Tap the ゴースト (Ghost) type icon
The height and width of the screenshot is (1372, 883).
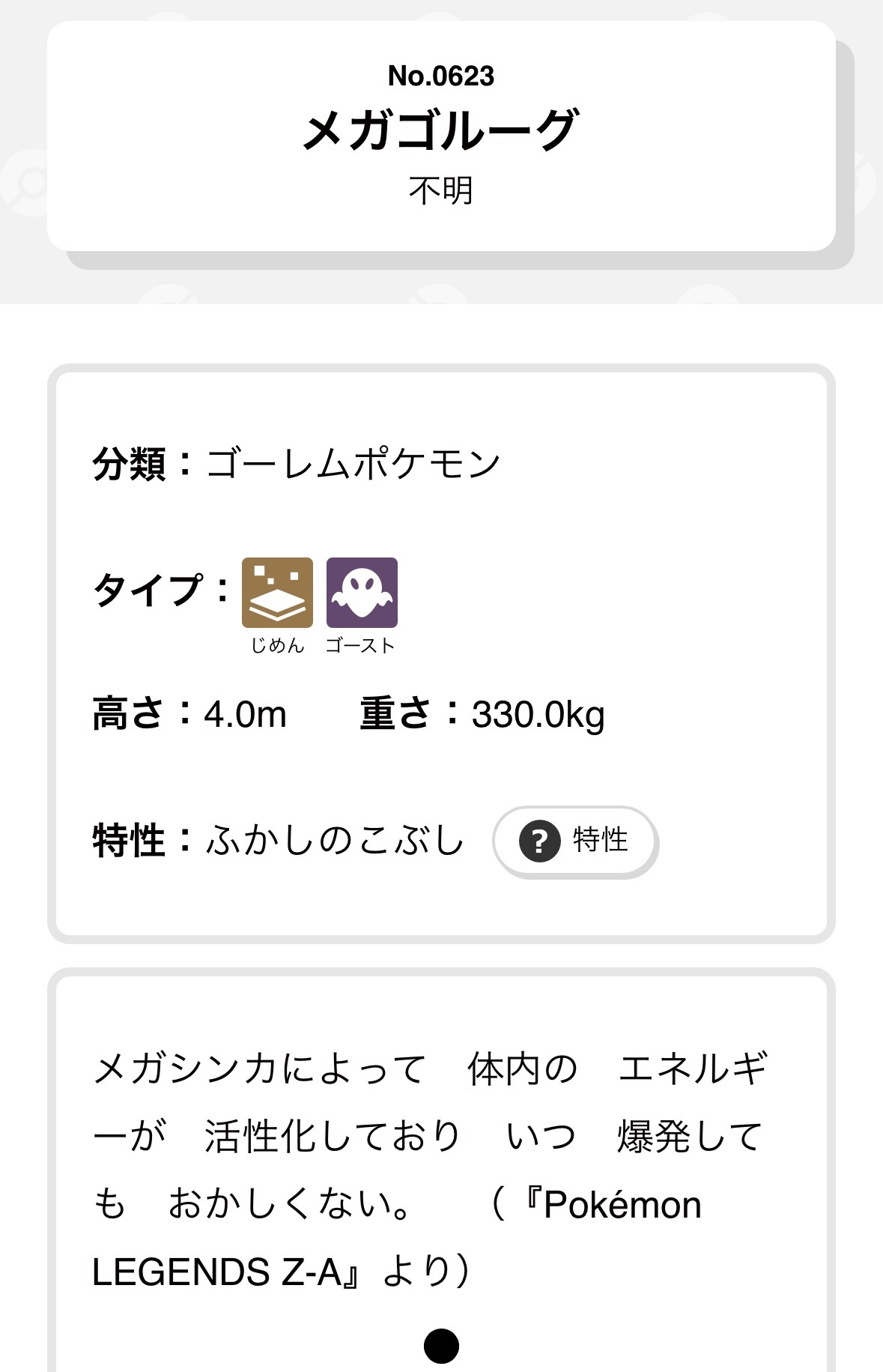[362, 592]
